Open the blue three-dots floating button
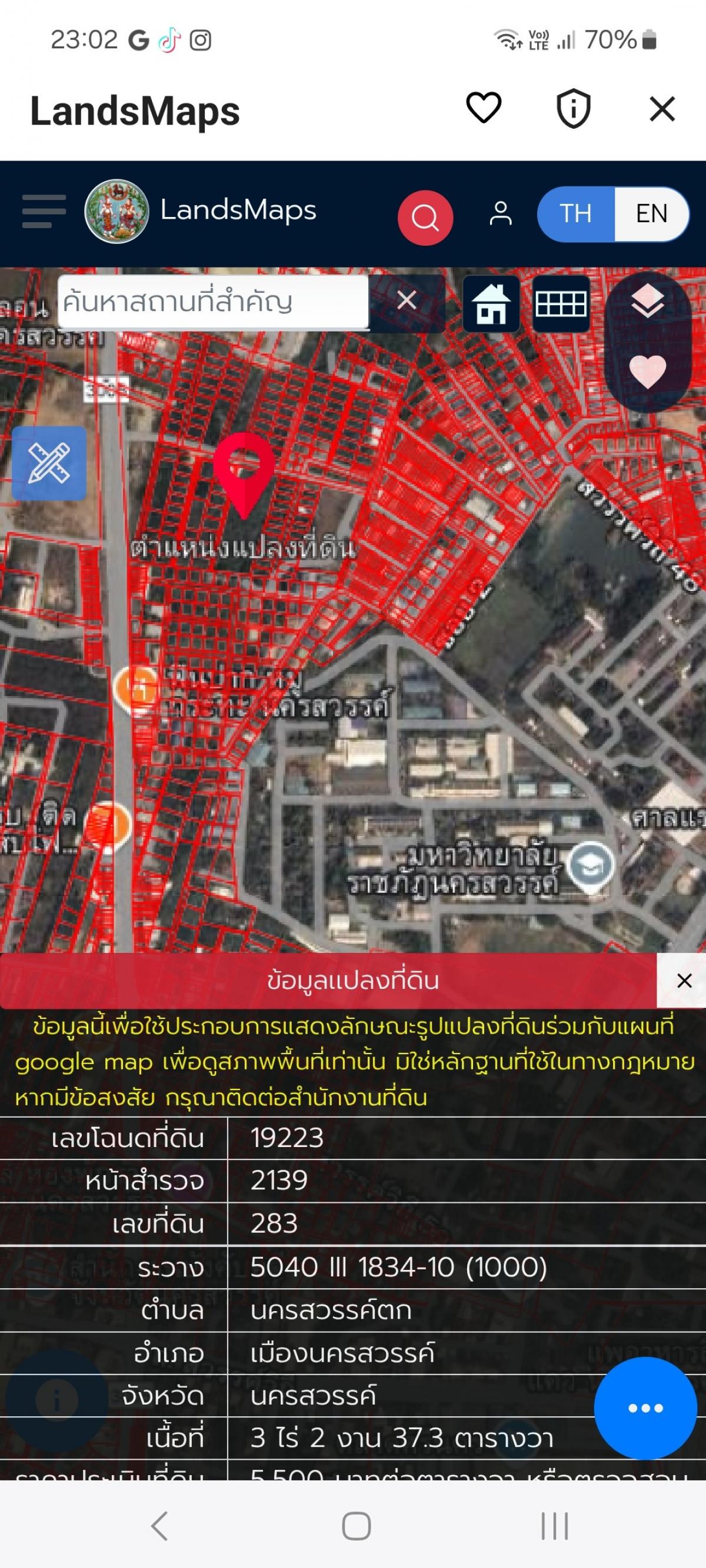 [645, 1408]
